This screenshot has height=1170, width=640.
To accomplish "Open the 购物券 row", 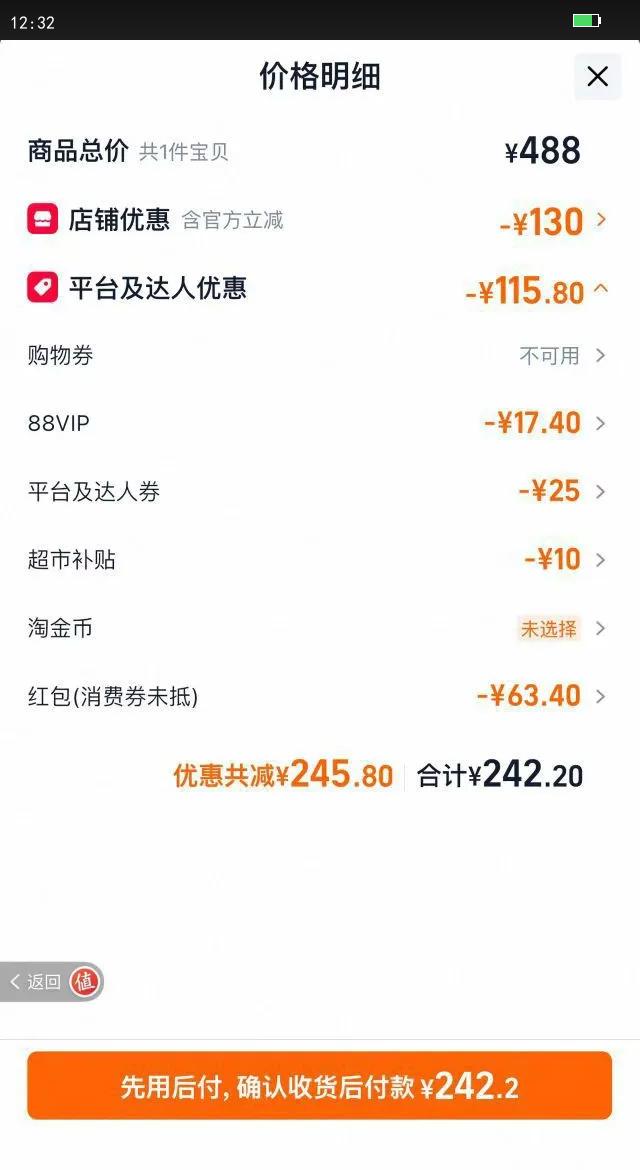I will click(600, 356).
